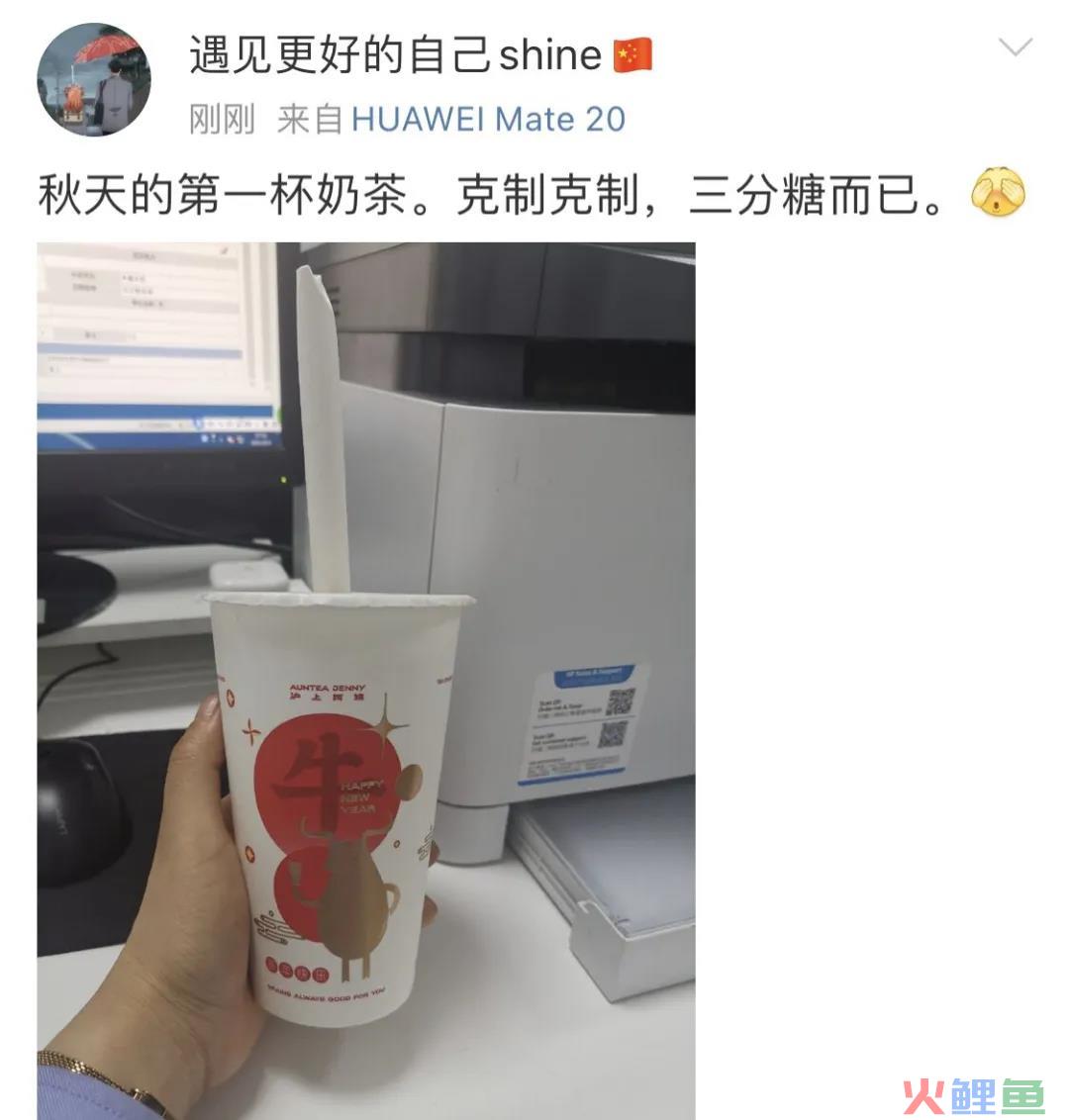
Task: Open the post options chevron menu
Action: click(1016, 47)
